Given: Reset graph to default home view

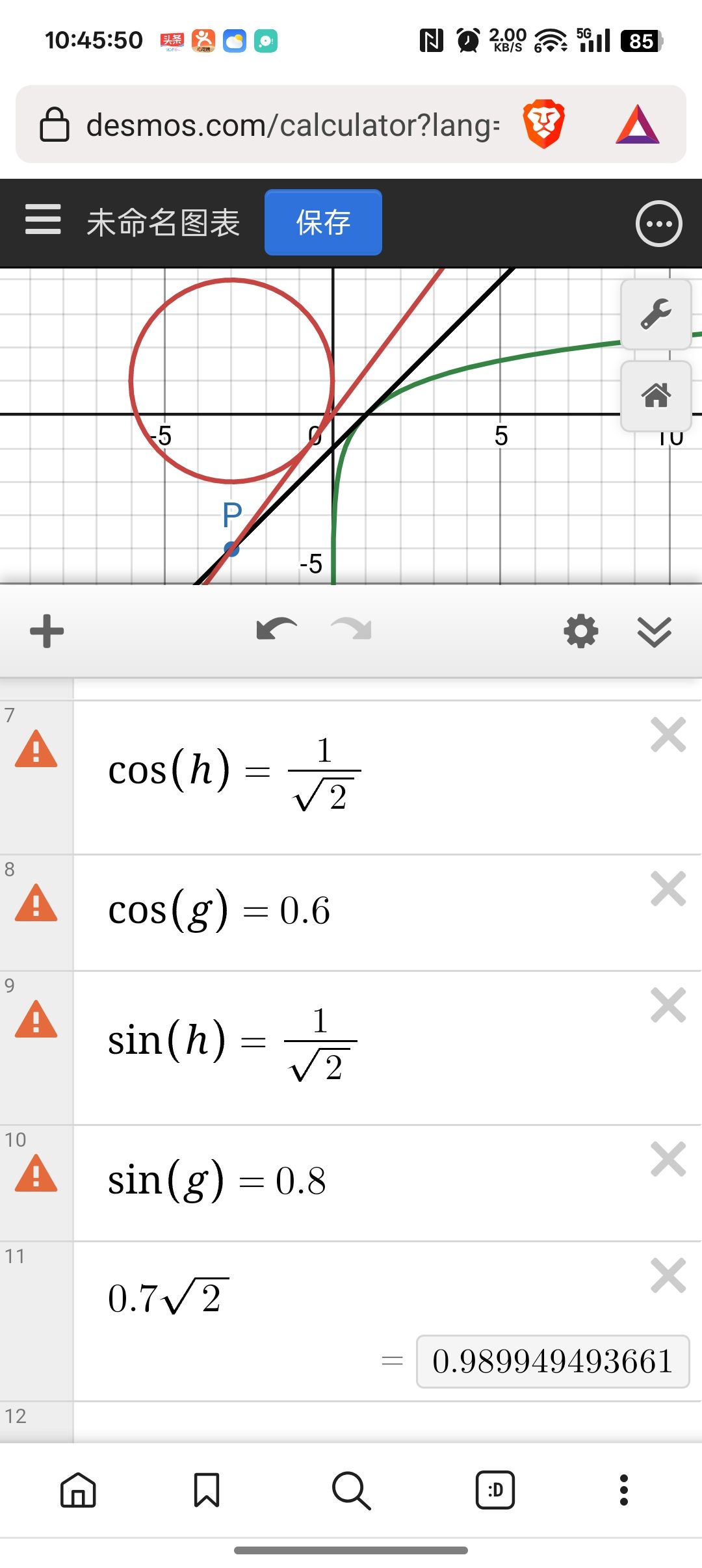Looking at the screenshot, I should coord(656,395).
